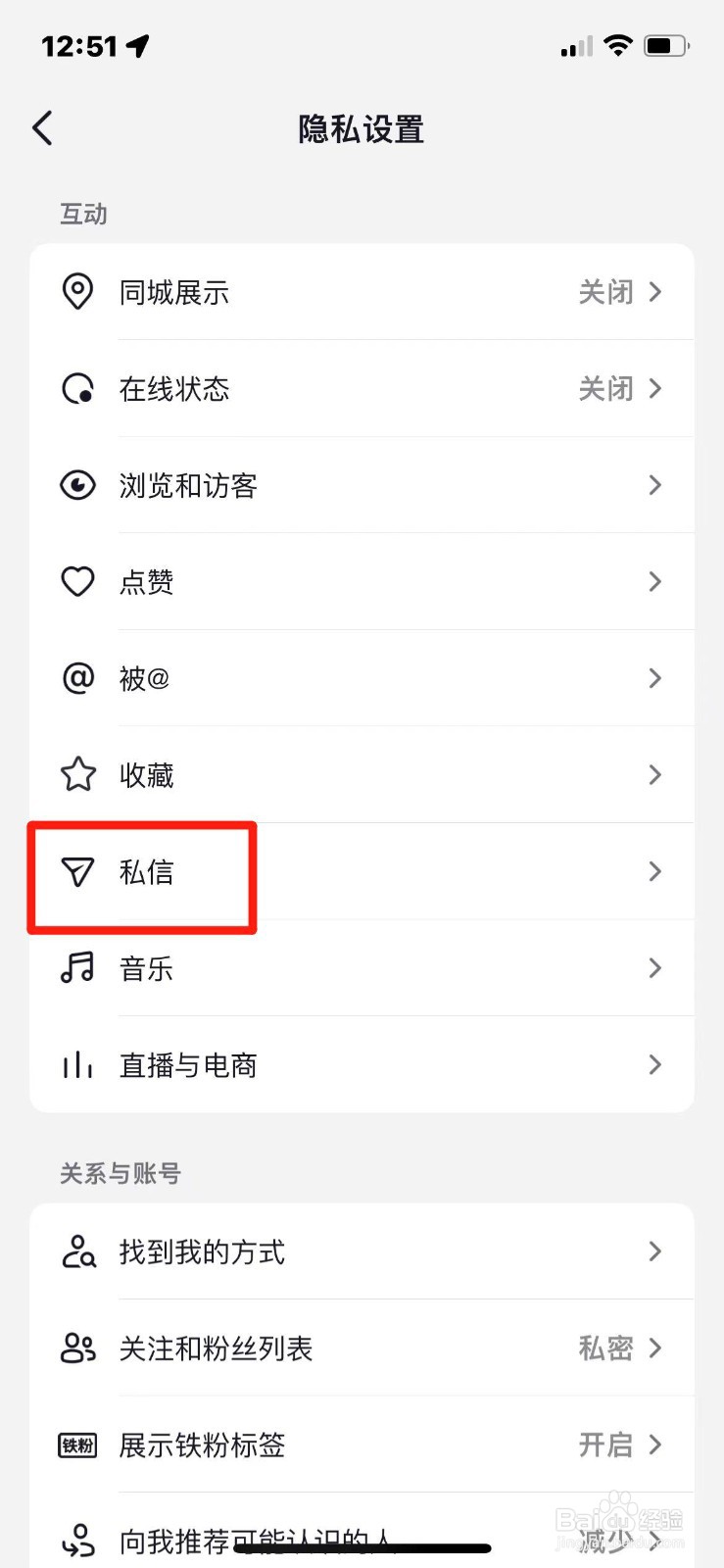The height and width of the screenshot is (1568, 724).
Task: Click the star icon next to 收藏
Action: pyautogui.click(x=77, y=775)
